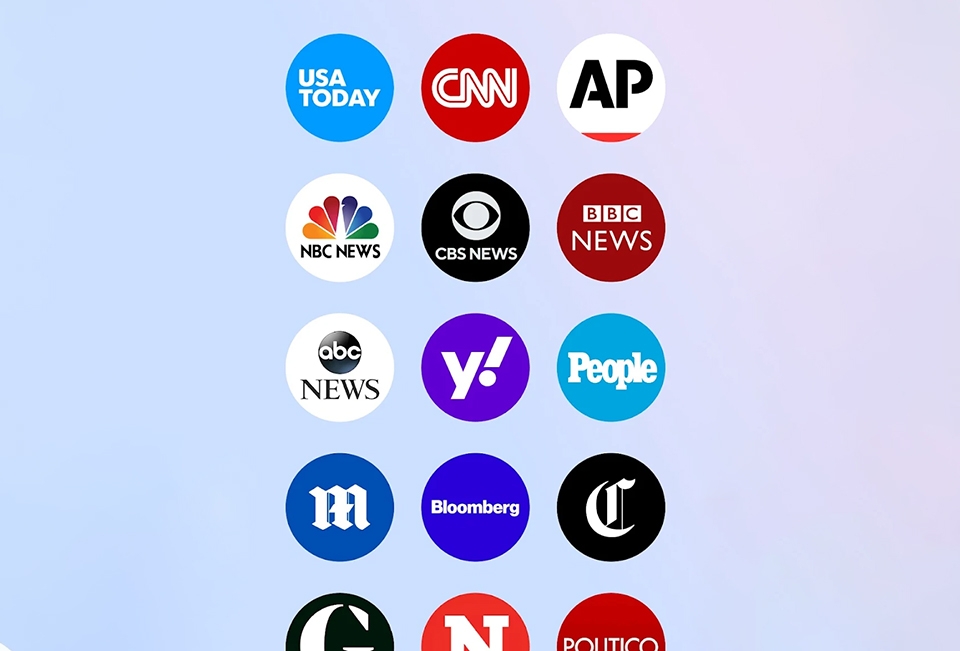Select the dark green G source
Viewport: 960px width, 651px height.
click(x=340, y=626)
